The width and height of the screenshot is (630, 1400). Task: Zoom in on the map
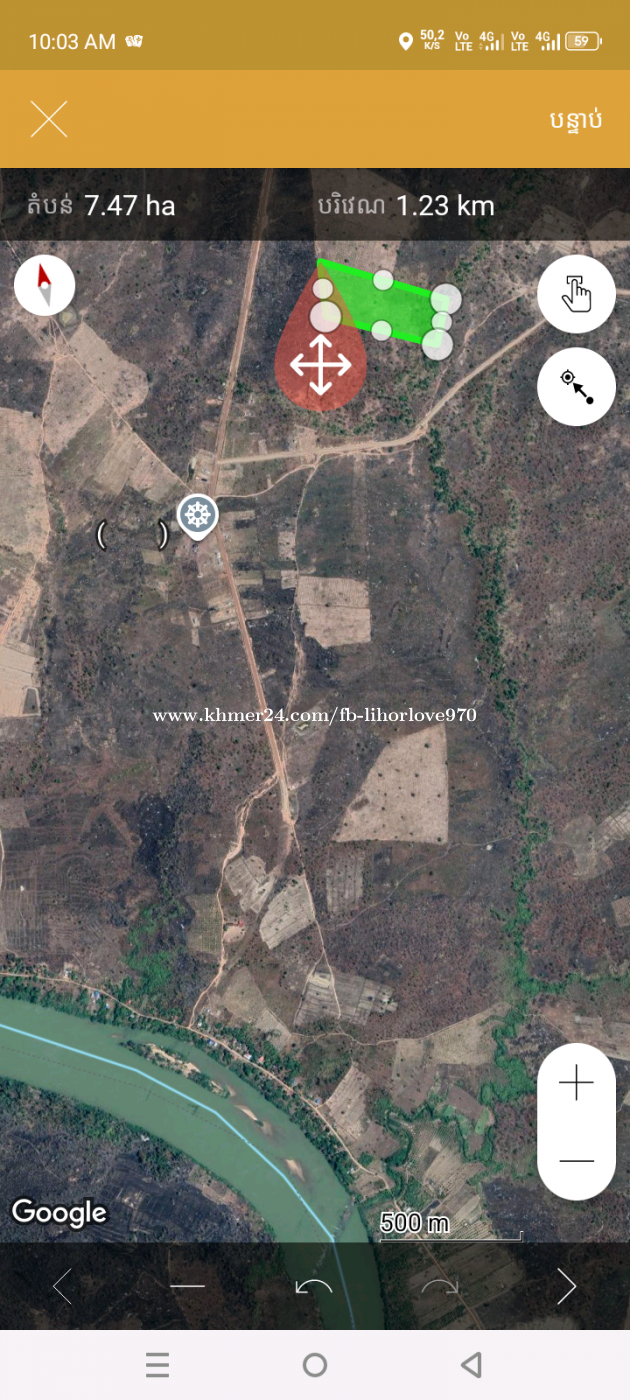point(576,1083)
